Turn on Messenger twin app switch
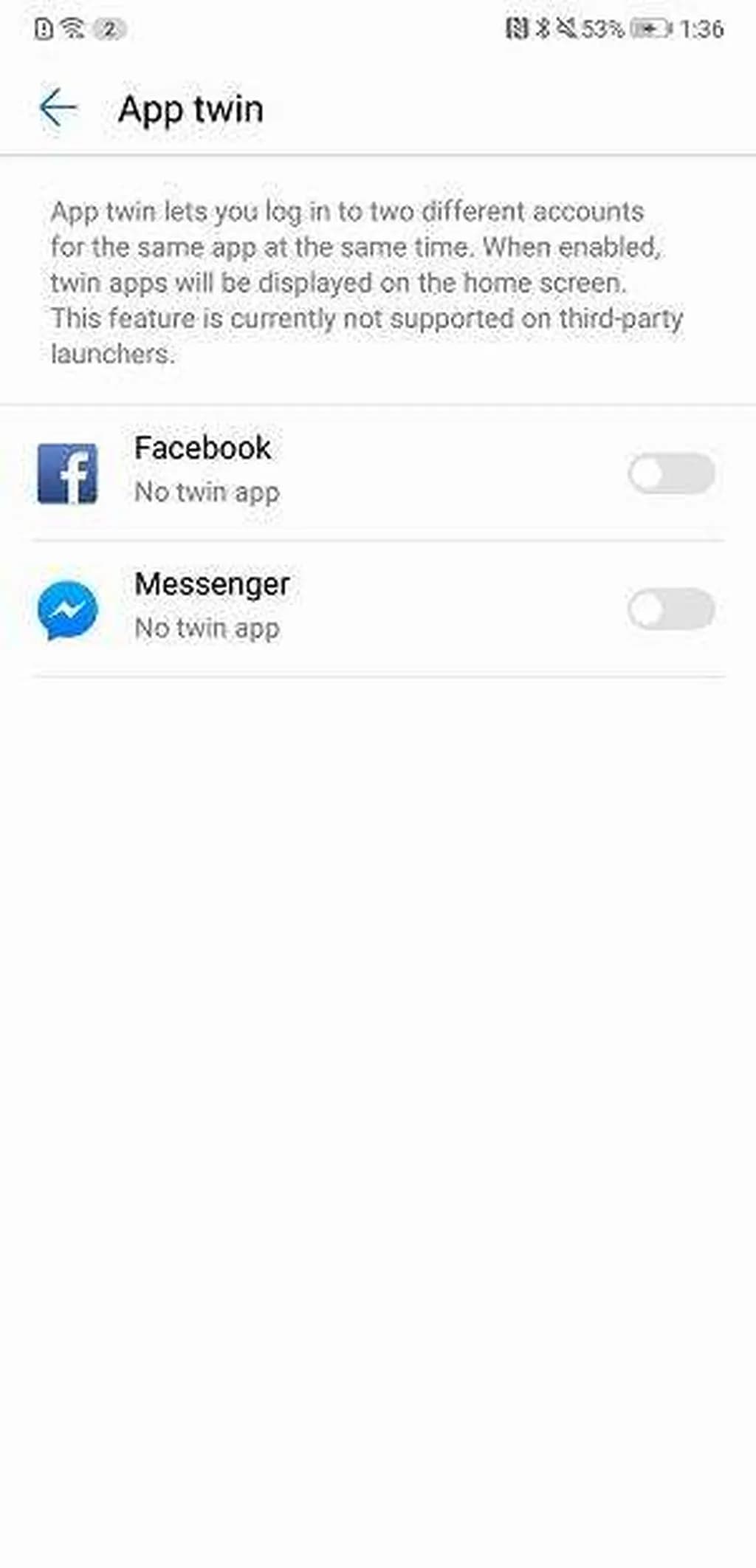756x1568 pixels. 670,609
